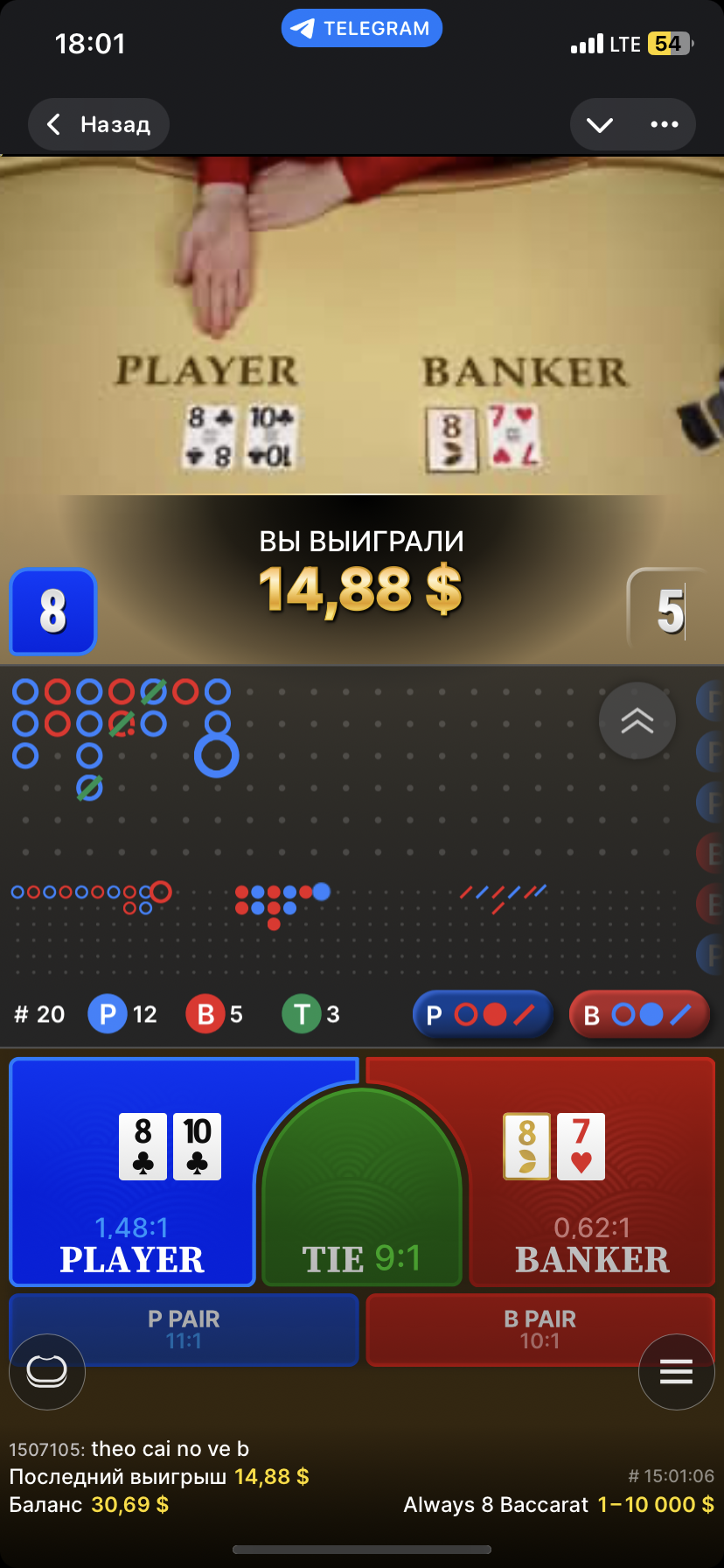Go back with the Назад button

point(99,125)
